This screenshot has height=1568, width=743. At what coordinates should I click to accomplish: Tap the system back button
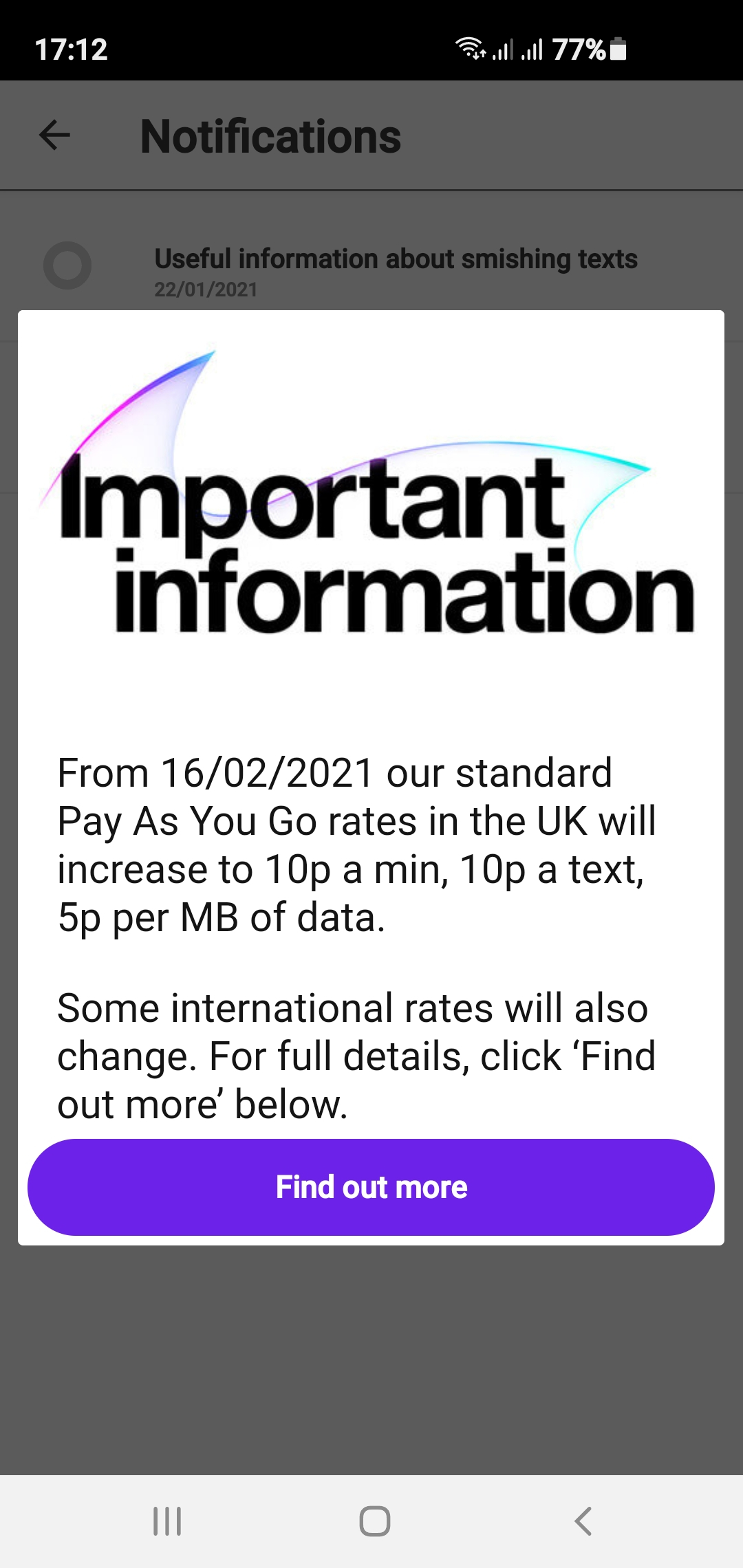583,1521
